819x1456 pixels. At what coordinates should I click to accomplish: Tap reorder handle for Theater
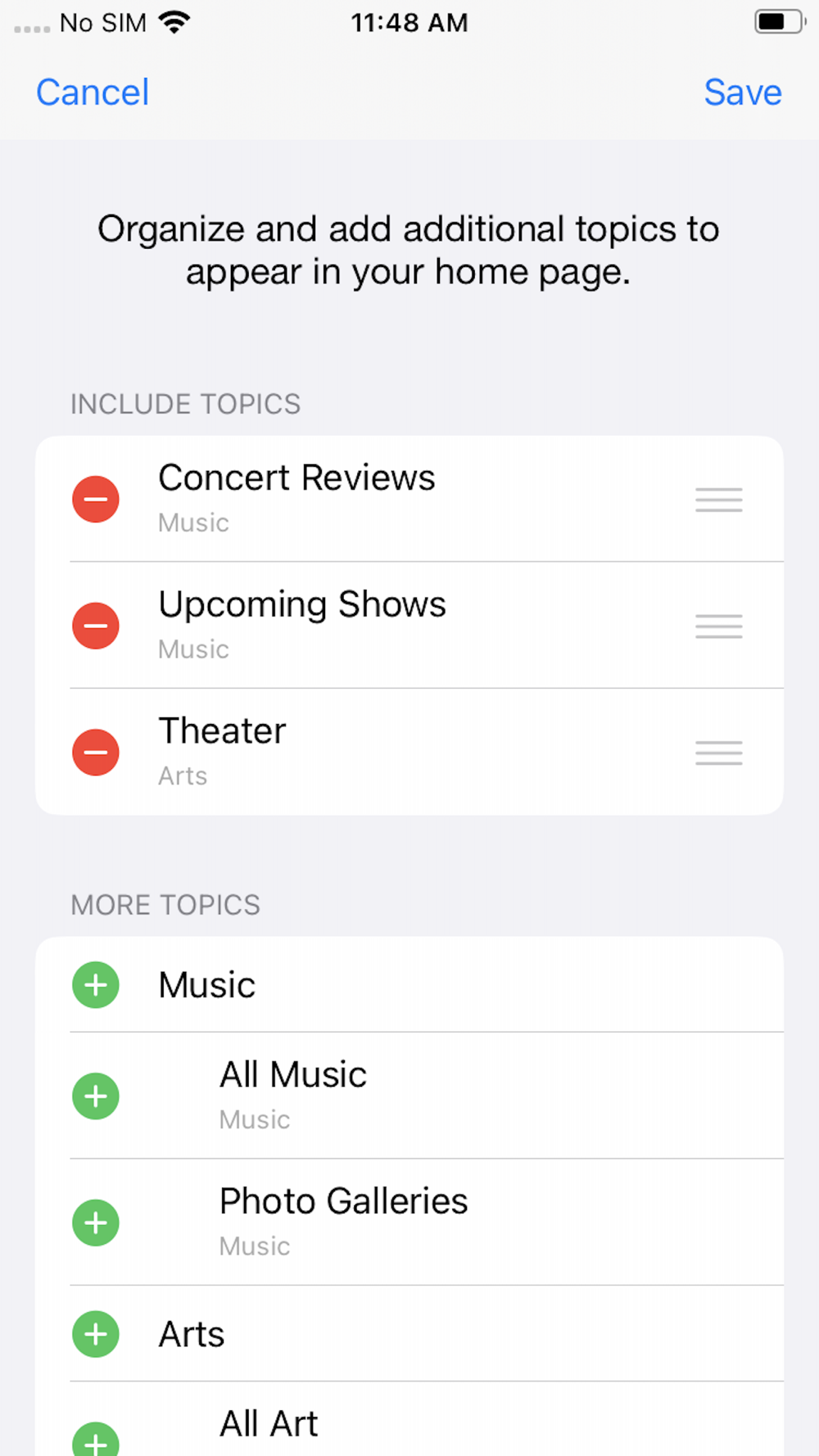click(719, 753)
